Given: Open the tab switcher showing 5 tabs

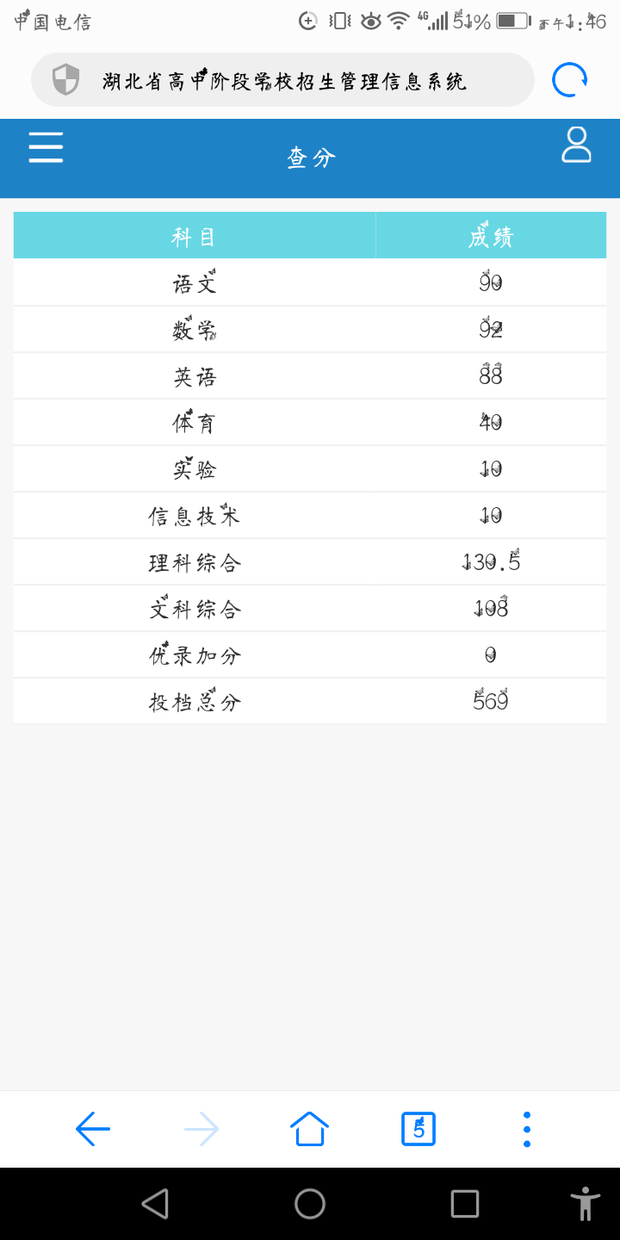Looking at the screenshot, I should click(x=418, y=1129).
